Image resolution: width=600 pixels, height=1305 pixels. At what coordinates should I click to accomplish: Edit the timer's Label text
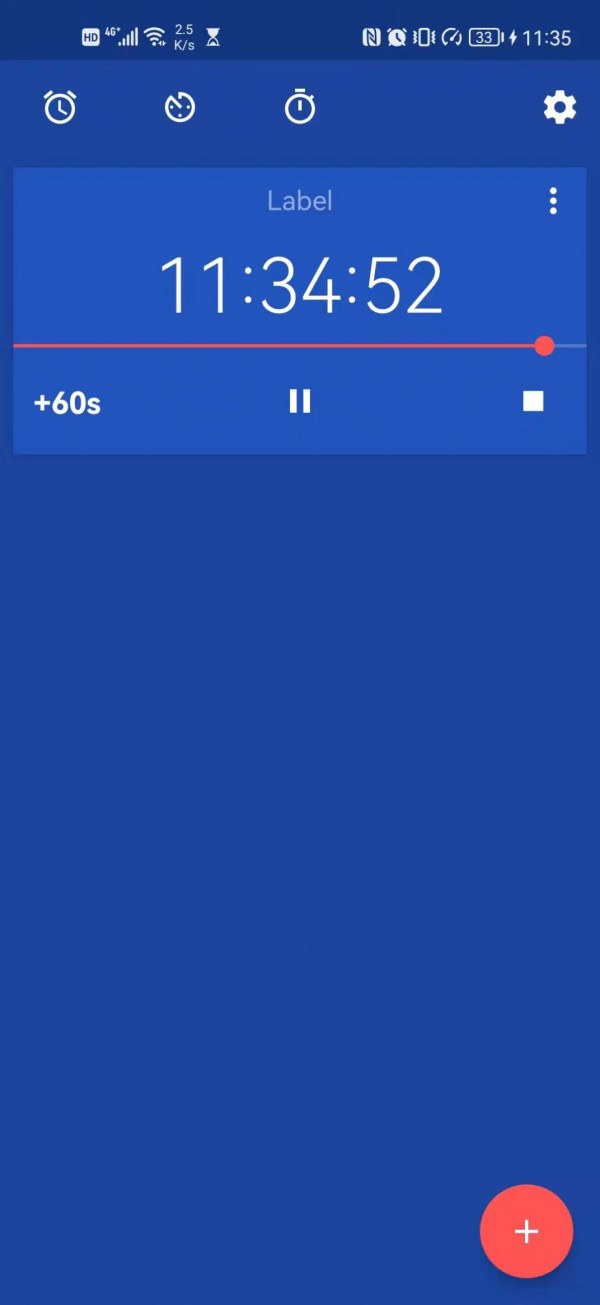tap(300, 201)
